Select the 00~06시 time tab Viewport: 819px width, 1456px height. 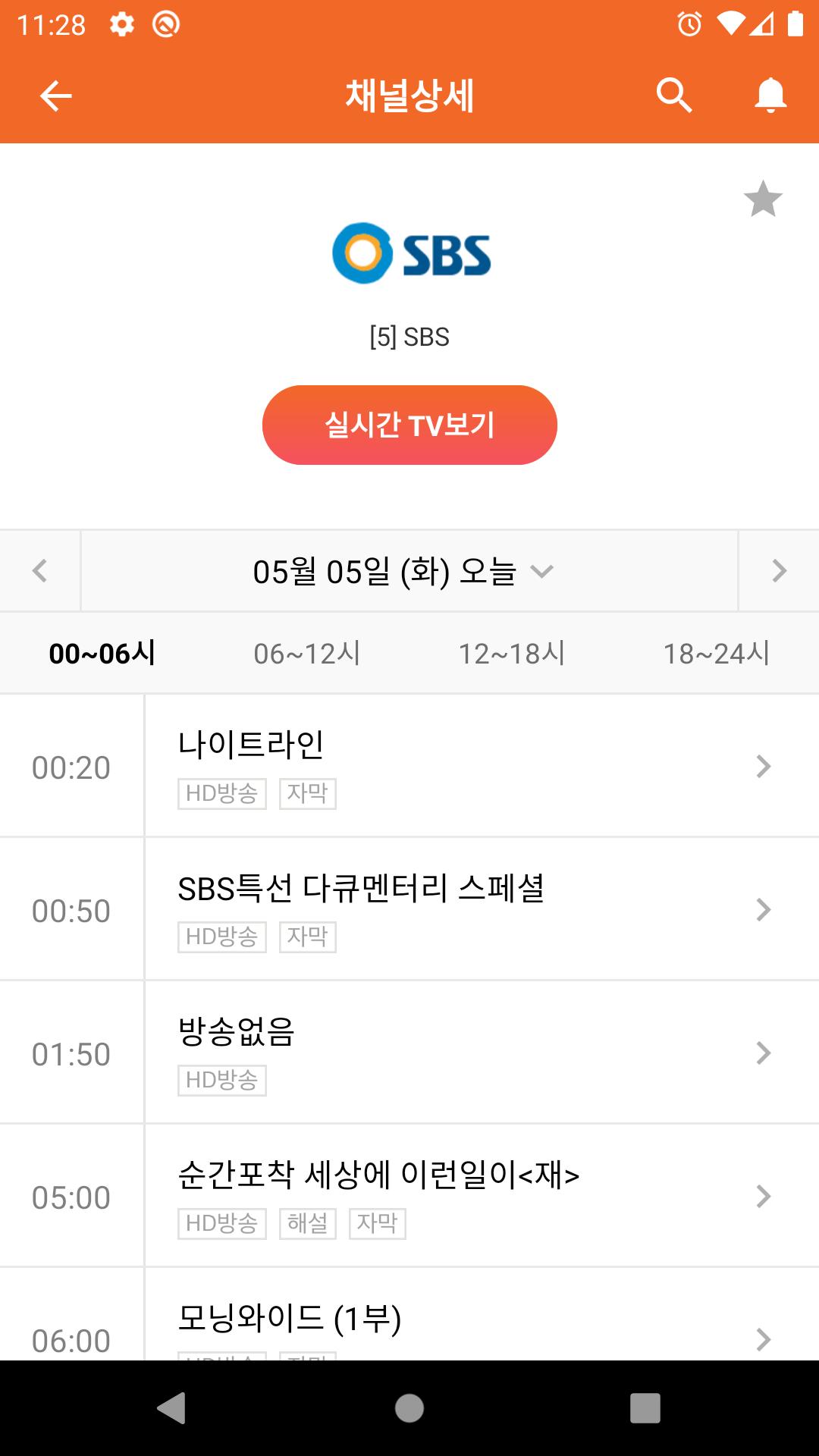click(x=102, y=653)
